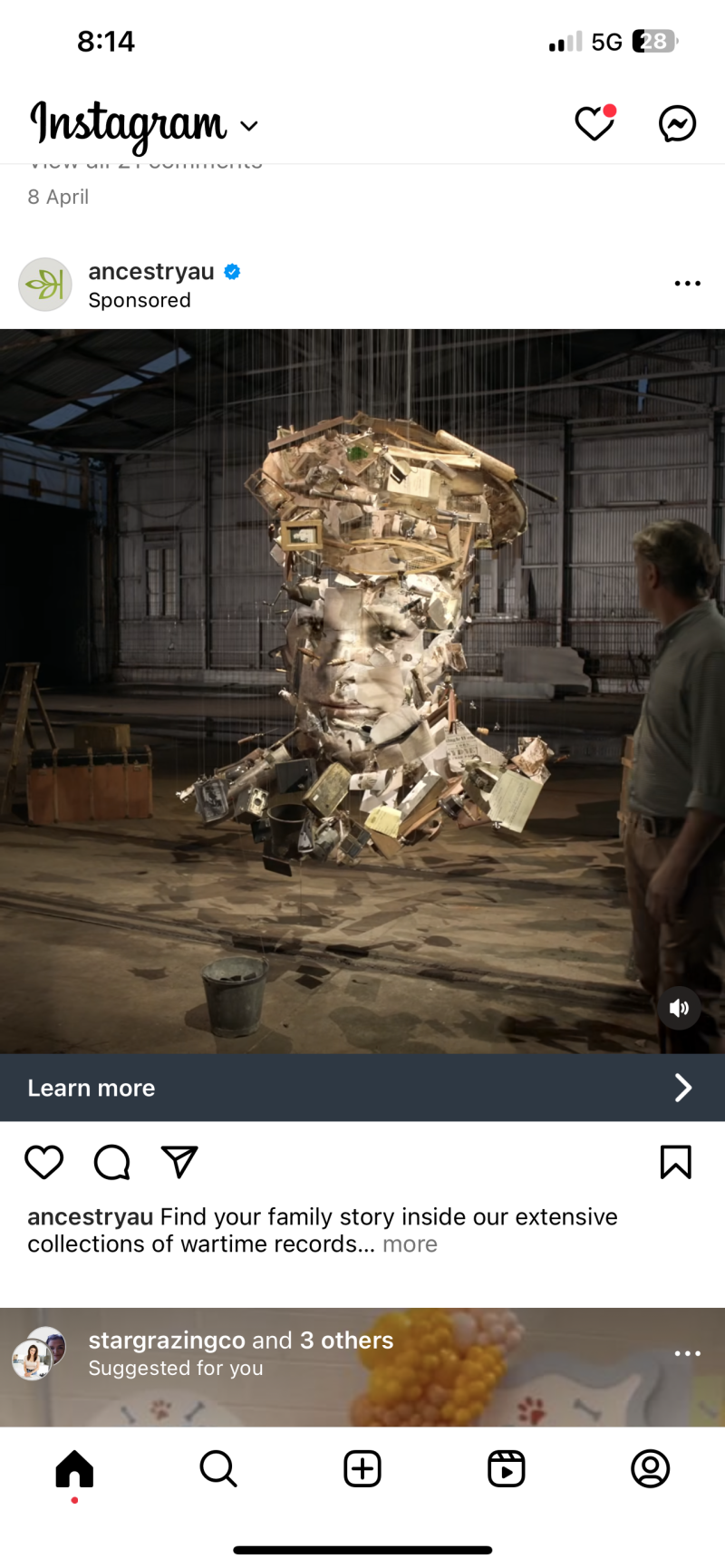The height and width of the screenshot is (1568, 725).
Task: Open options menu on ancestryau ad
Action: (687, 284)
